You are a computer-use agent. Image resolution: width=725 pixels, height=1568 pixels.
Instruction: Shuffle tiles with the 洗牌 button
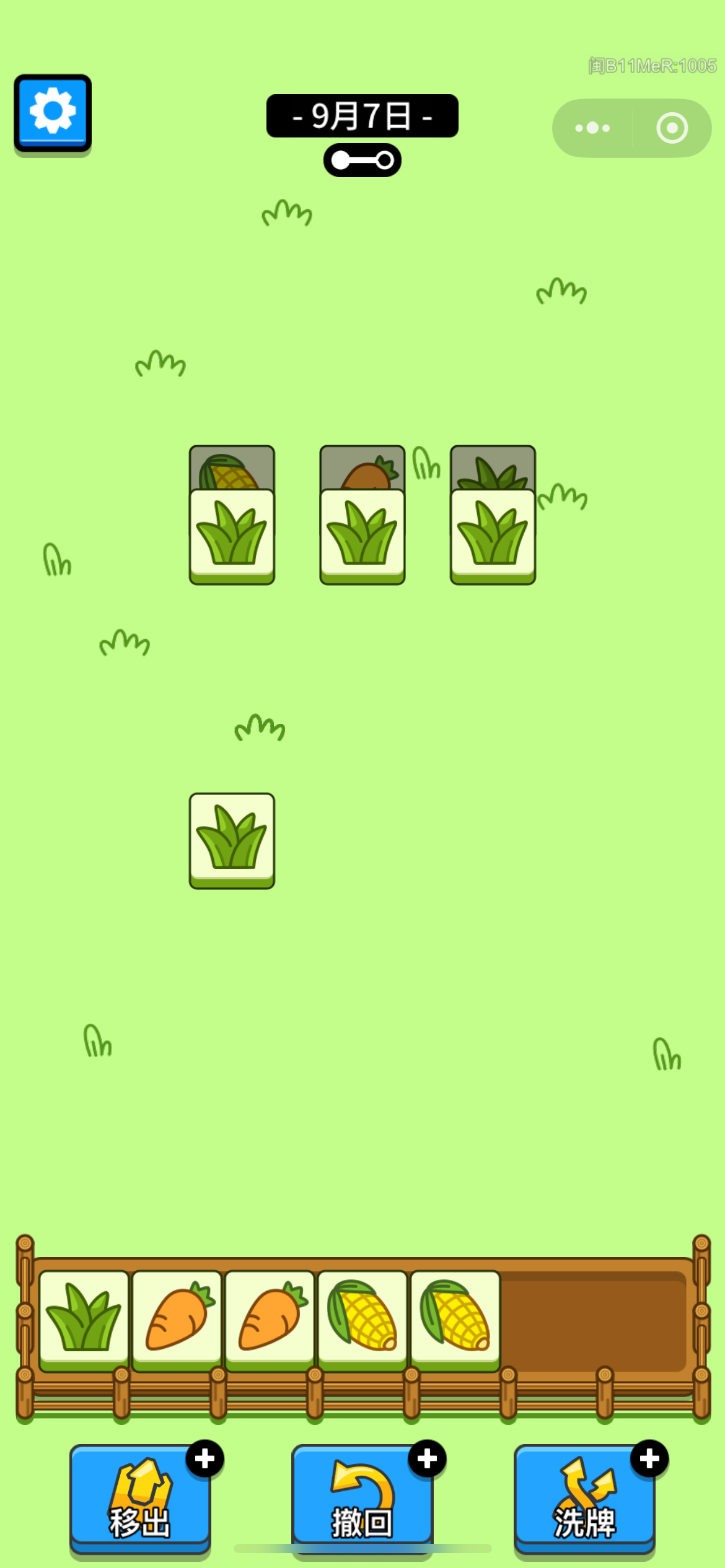coord(584,1497)
